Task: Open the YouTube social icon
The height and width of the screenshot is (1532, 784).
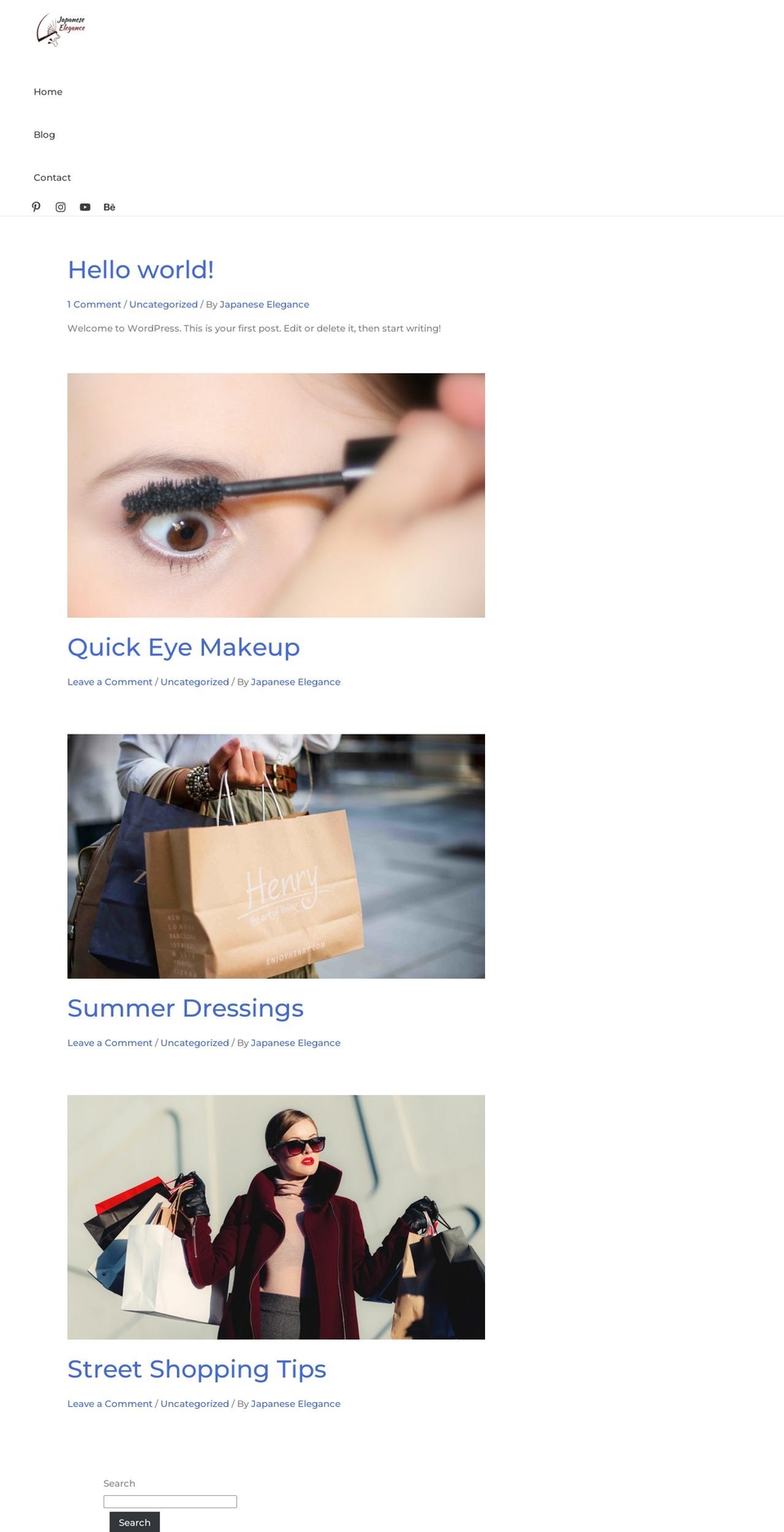Action: [x=85, y=207]
